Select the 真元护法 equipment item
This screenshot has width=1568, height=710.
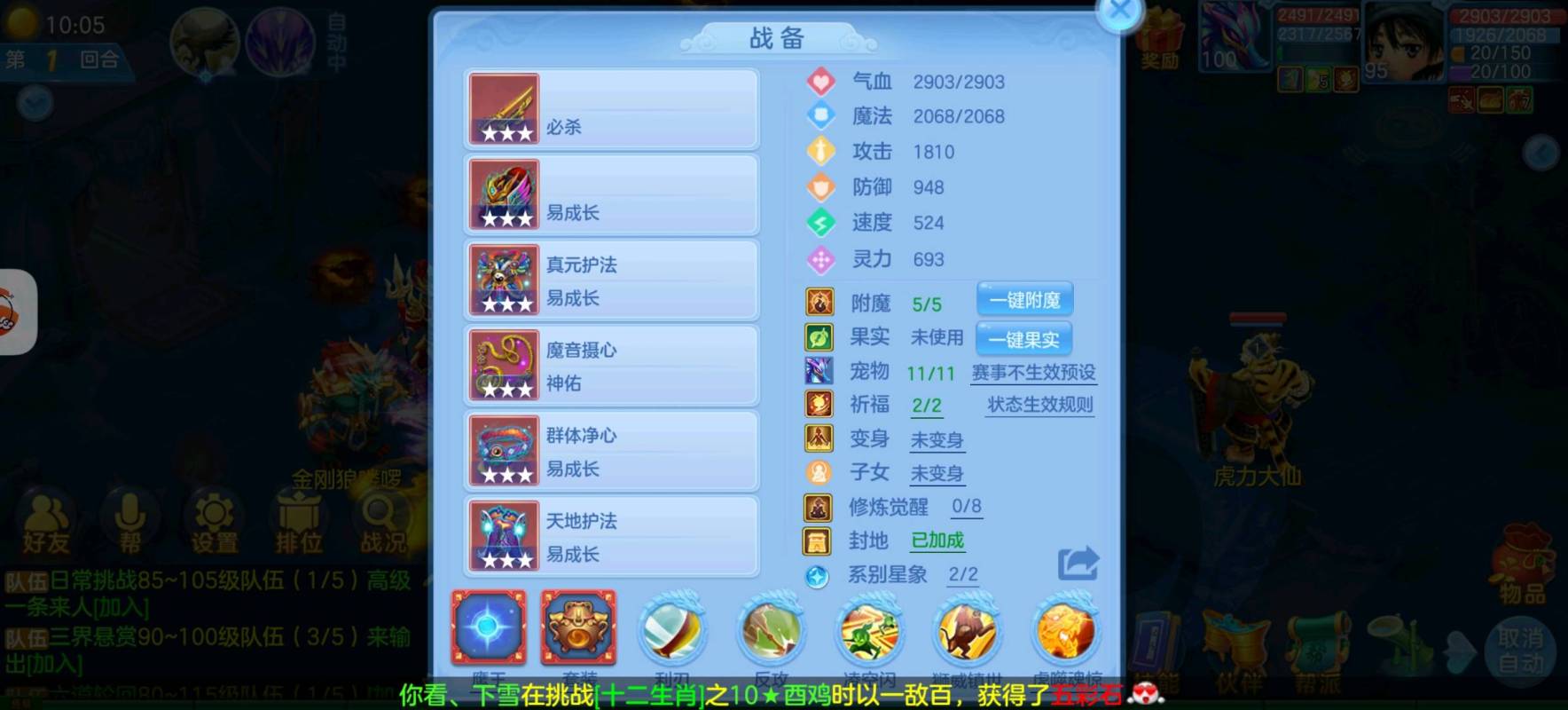click(x=612, y=280)
